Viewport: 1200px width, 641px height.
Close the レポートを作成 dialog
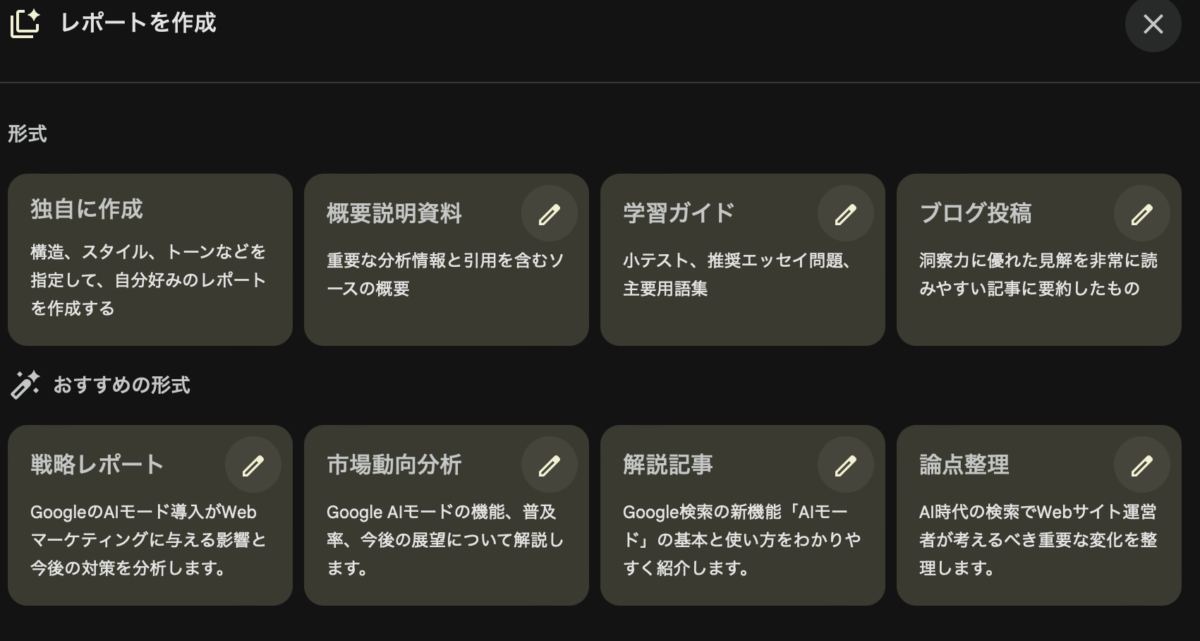(x=1152, y=24)
